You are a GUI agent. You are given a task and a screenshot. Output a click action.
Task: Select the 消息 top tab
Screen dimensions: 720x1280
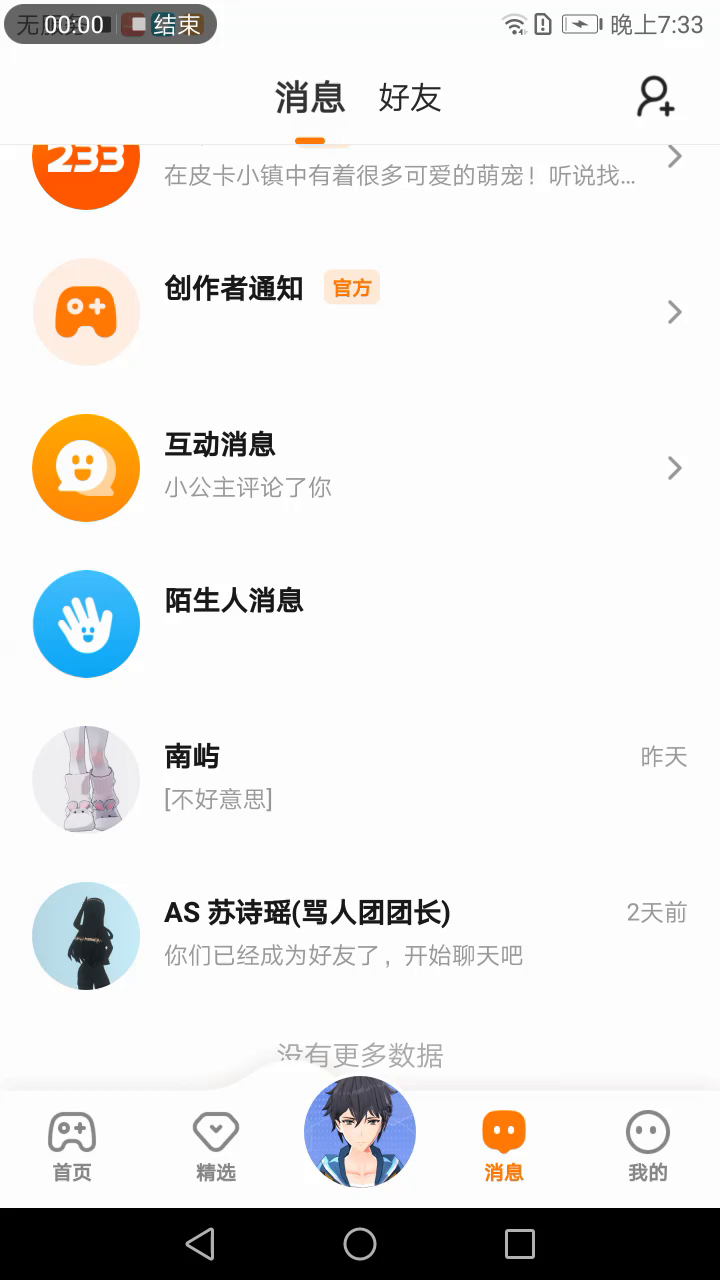(310, 98)
